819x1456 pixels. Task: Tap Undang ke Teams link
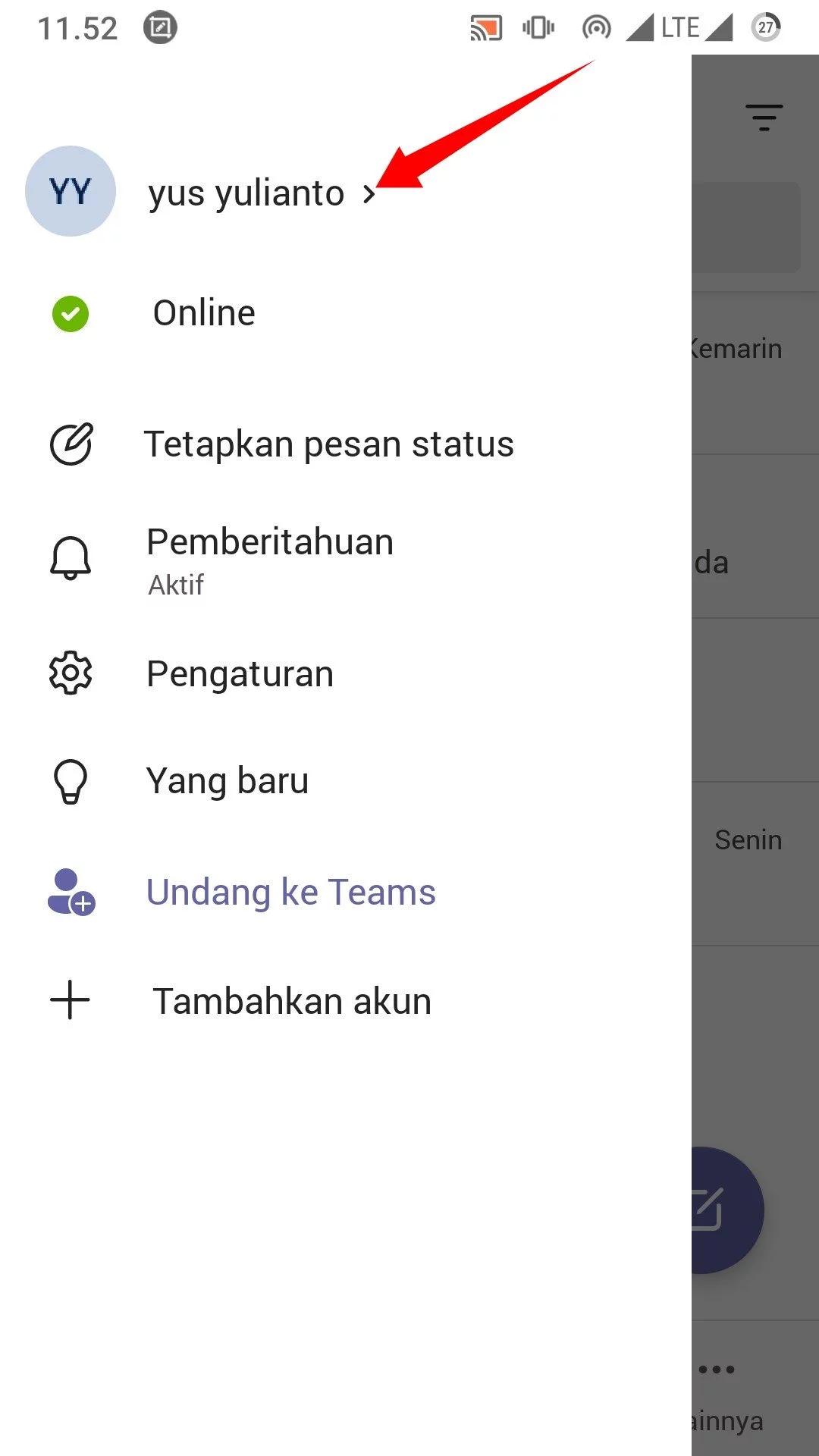(x=290, y=892)
